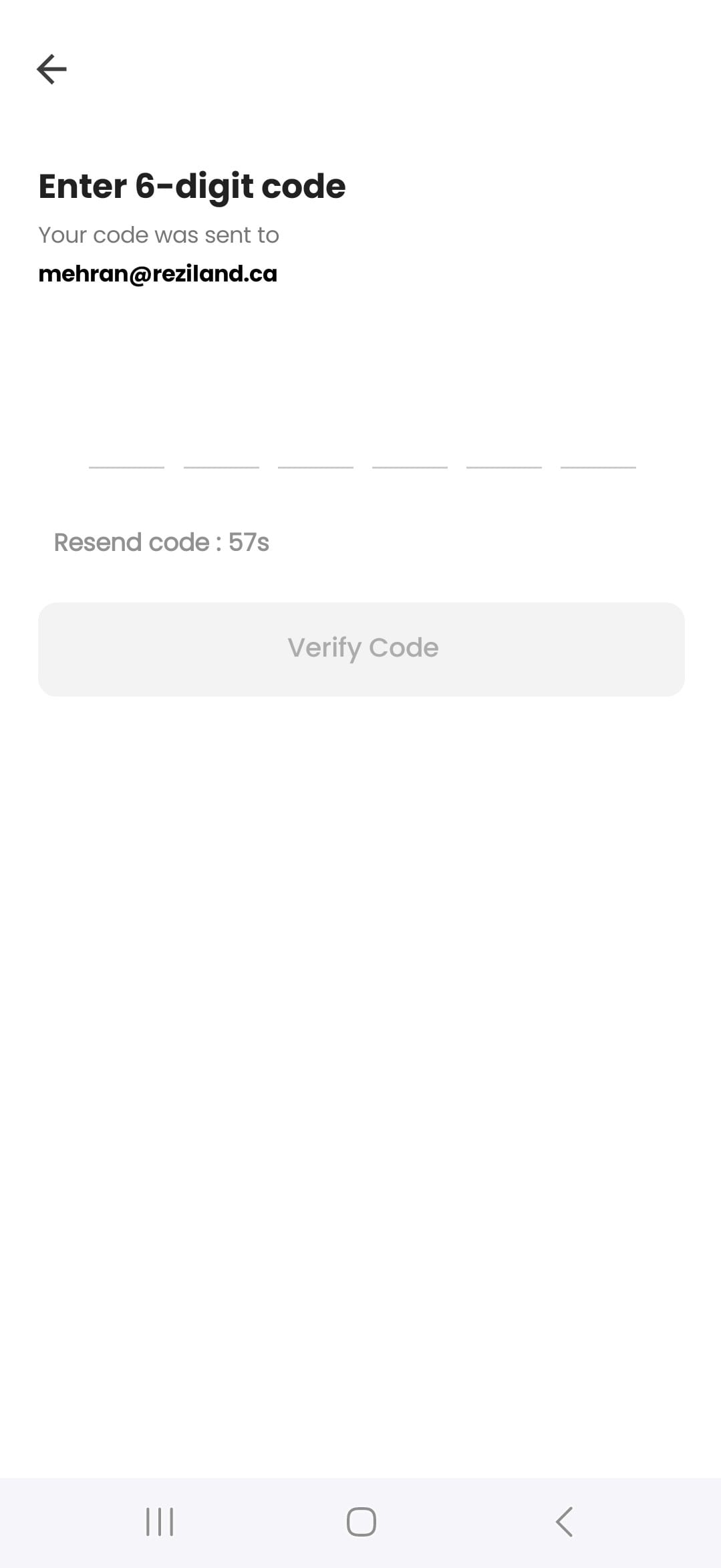Open recent apps from navigation bar
Viewport: 721px width, 1568px height.
point(160,1522)
